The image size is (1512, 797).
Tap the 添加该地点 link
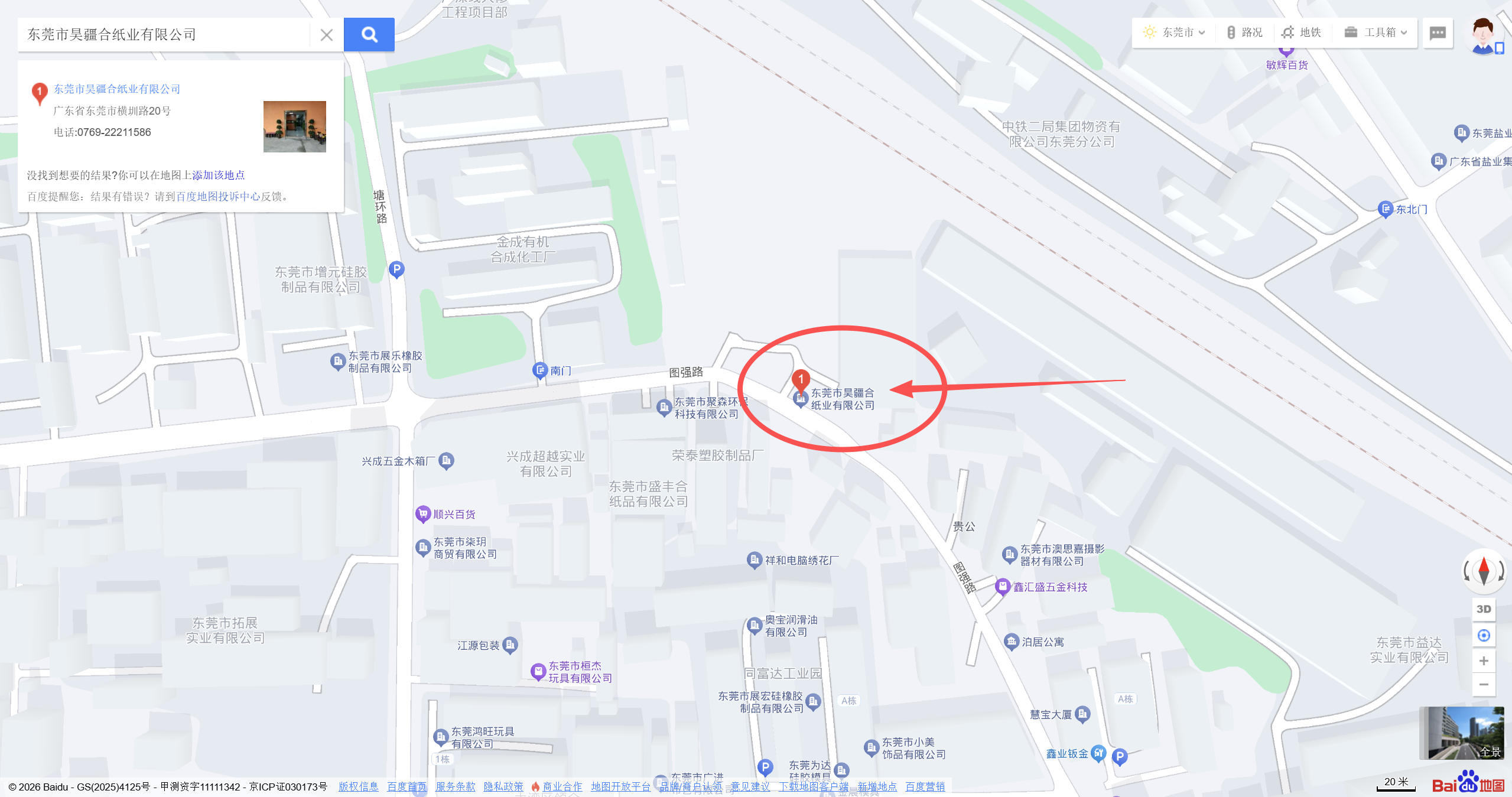pos(218,175)
